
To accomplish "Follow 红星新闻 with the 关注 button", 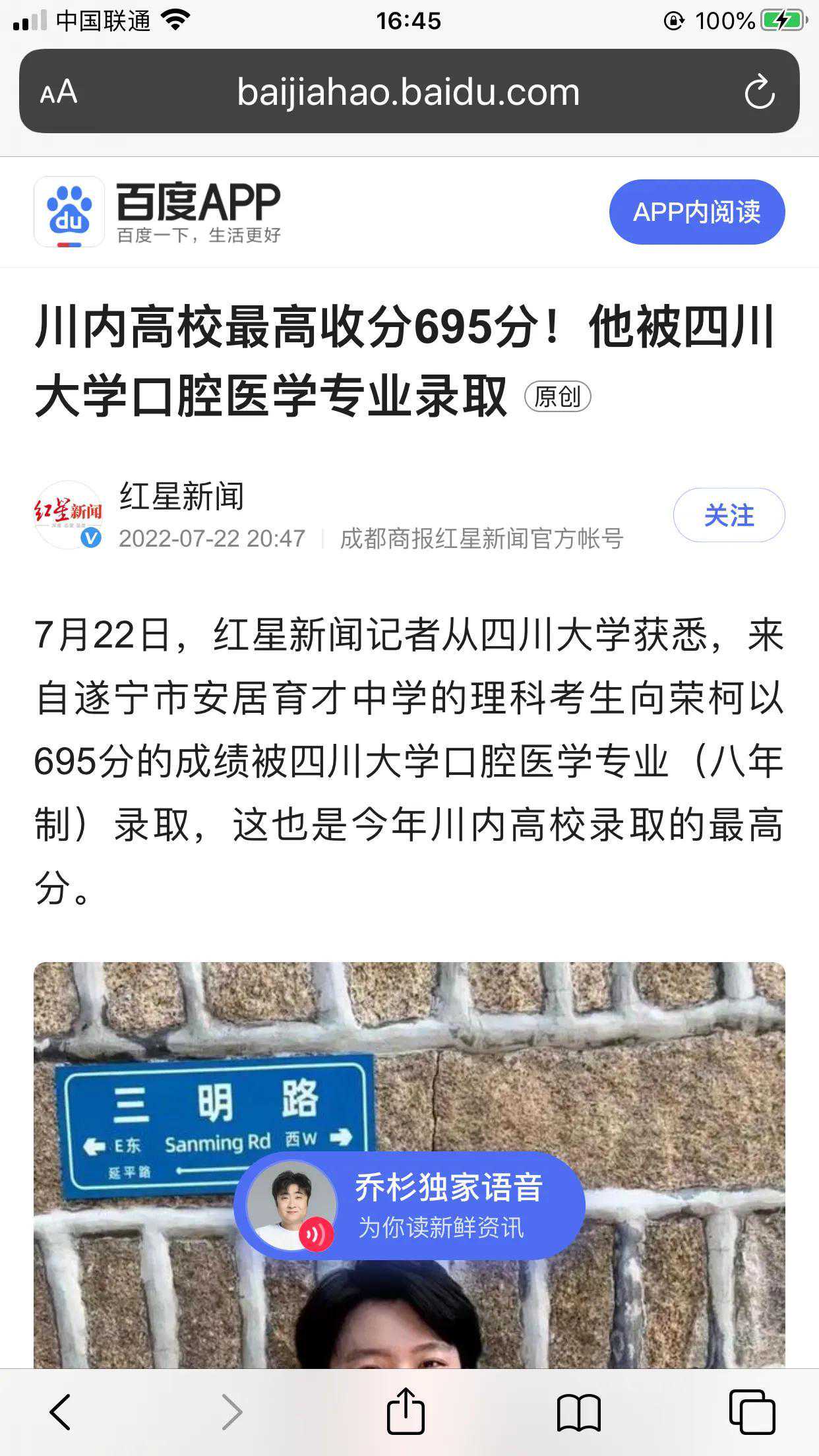I will [728, 515].
